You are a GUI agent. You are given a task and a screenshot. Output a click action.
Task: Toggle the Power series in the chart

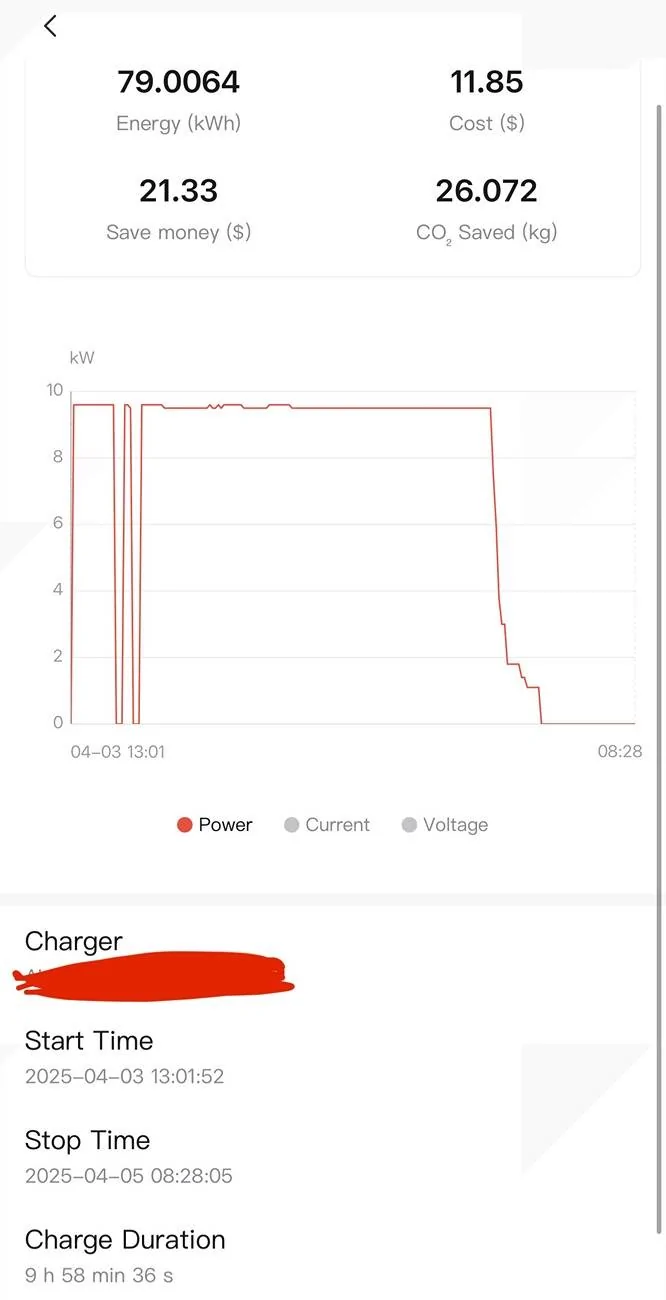click(x=214, y=825)
